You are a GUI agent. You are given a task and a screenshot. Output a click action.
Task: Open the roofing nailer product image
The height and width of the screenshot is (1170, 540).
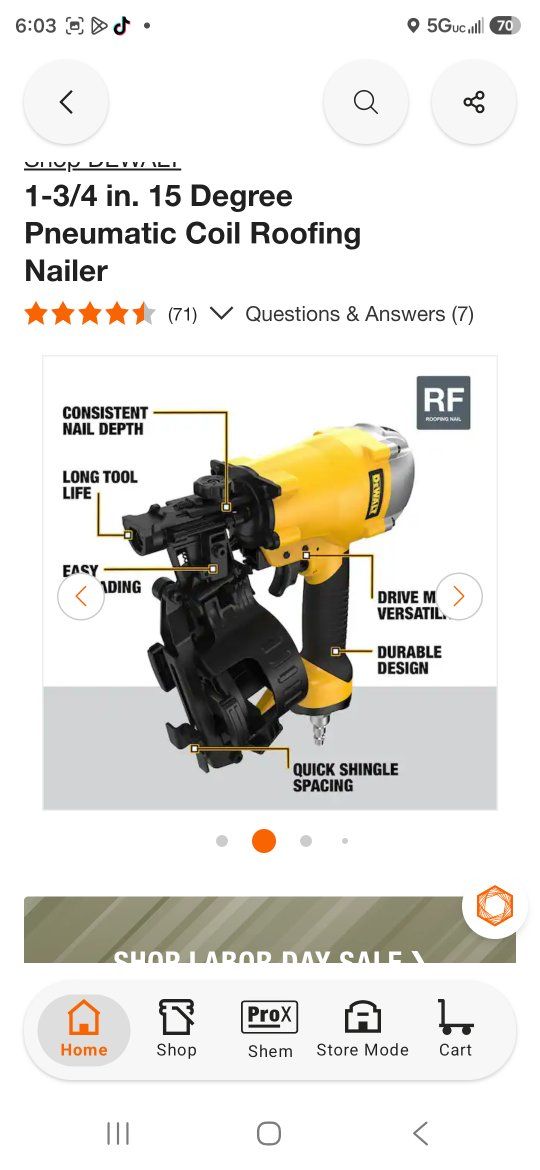(270, 583)
